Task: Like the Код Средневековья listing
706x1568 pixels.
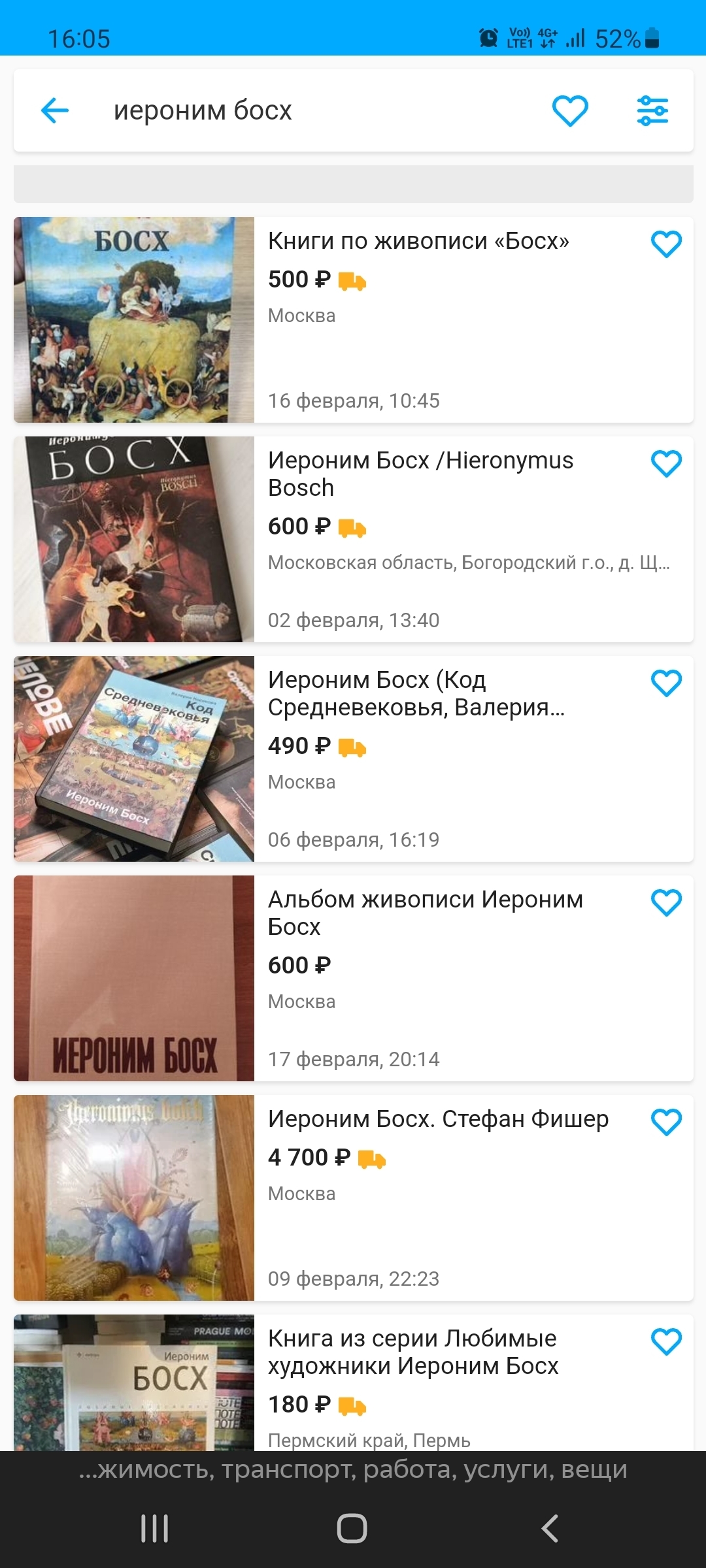Action: pyautogui.click(x=666, y=683)
